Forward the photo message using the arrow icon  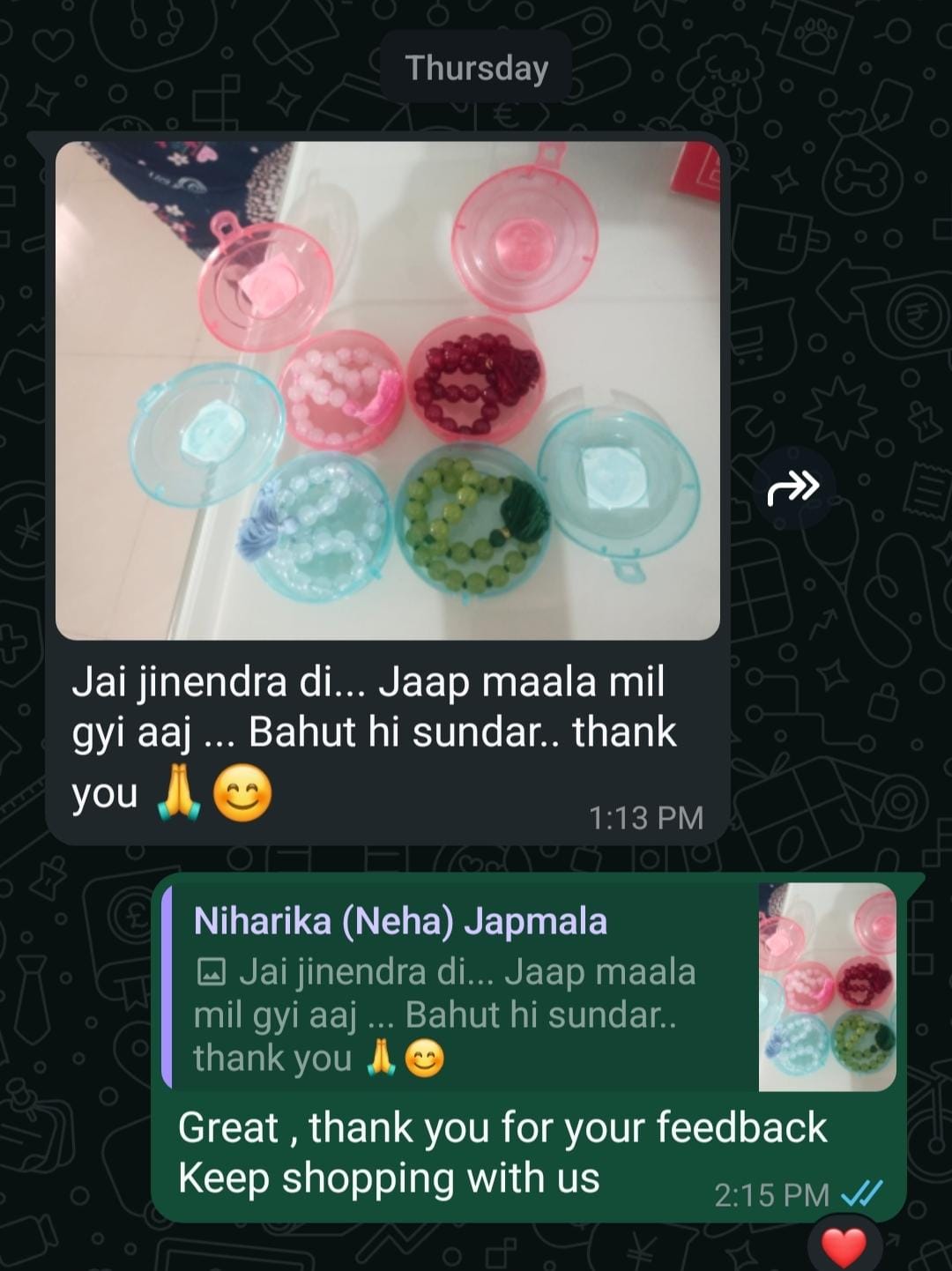[x=793, y=487]
